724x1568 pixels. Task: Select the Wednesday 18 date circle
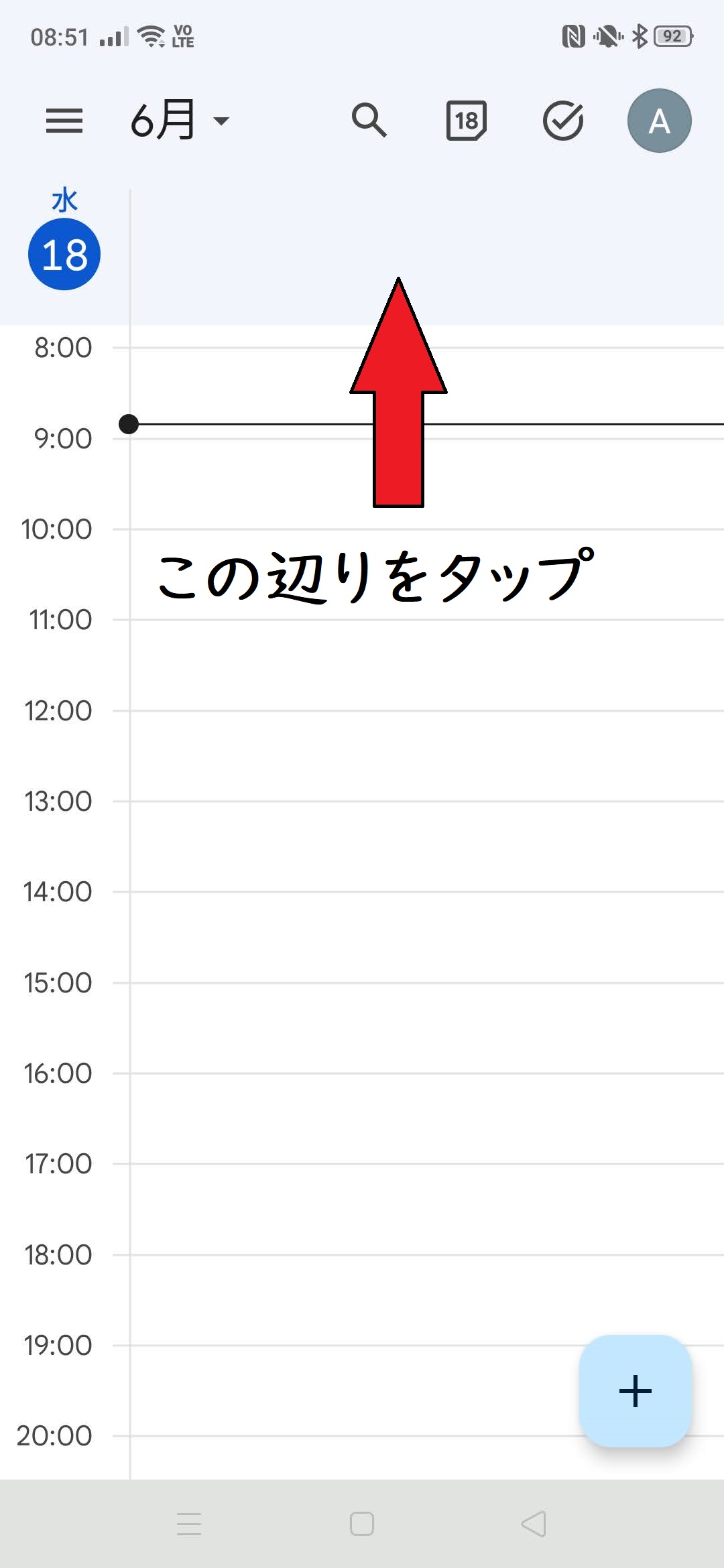(64, 255)
